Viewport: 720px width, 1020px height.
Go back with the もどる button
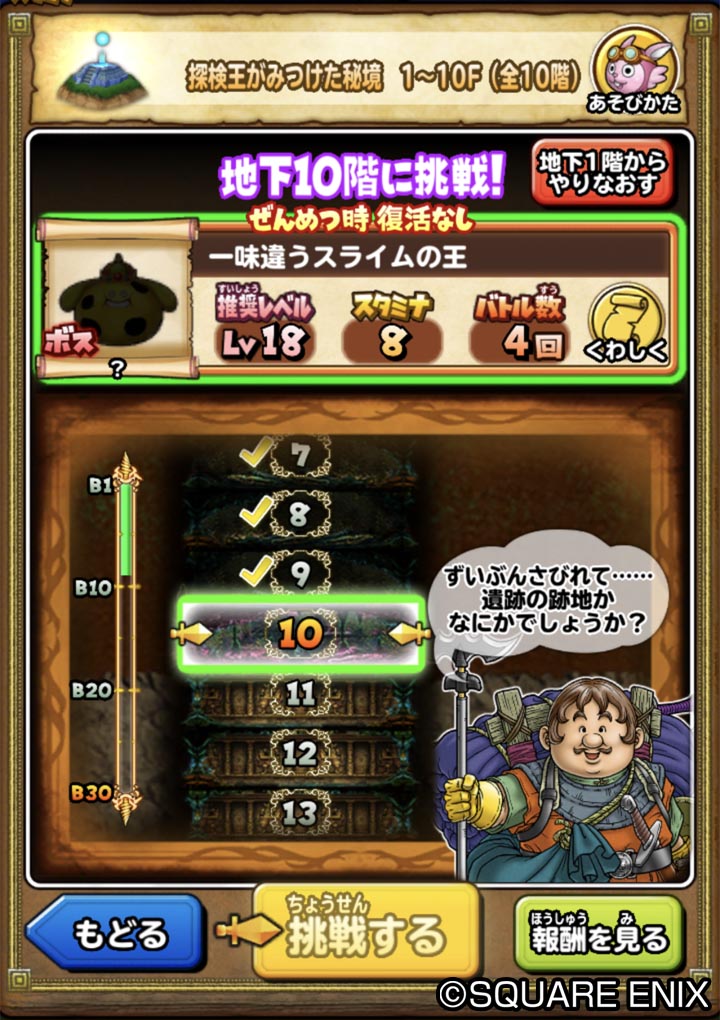point(117,935)
